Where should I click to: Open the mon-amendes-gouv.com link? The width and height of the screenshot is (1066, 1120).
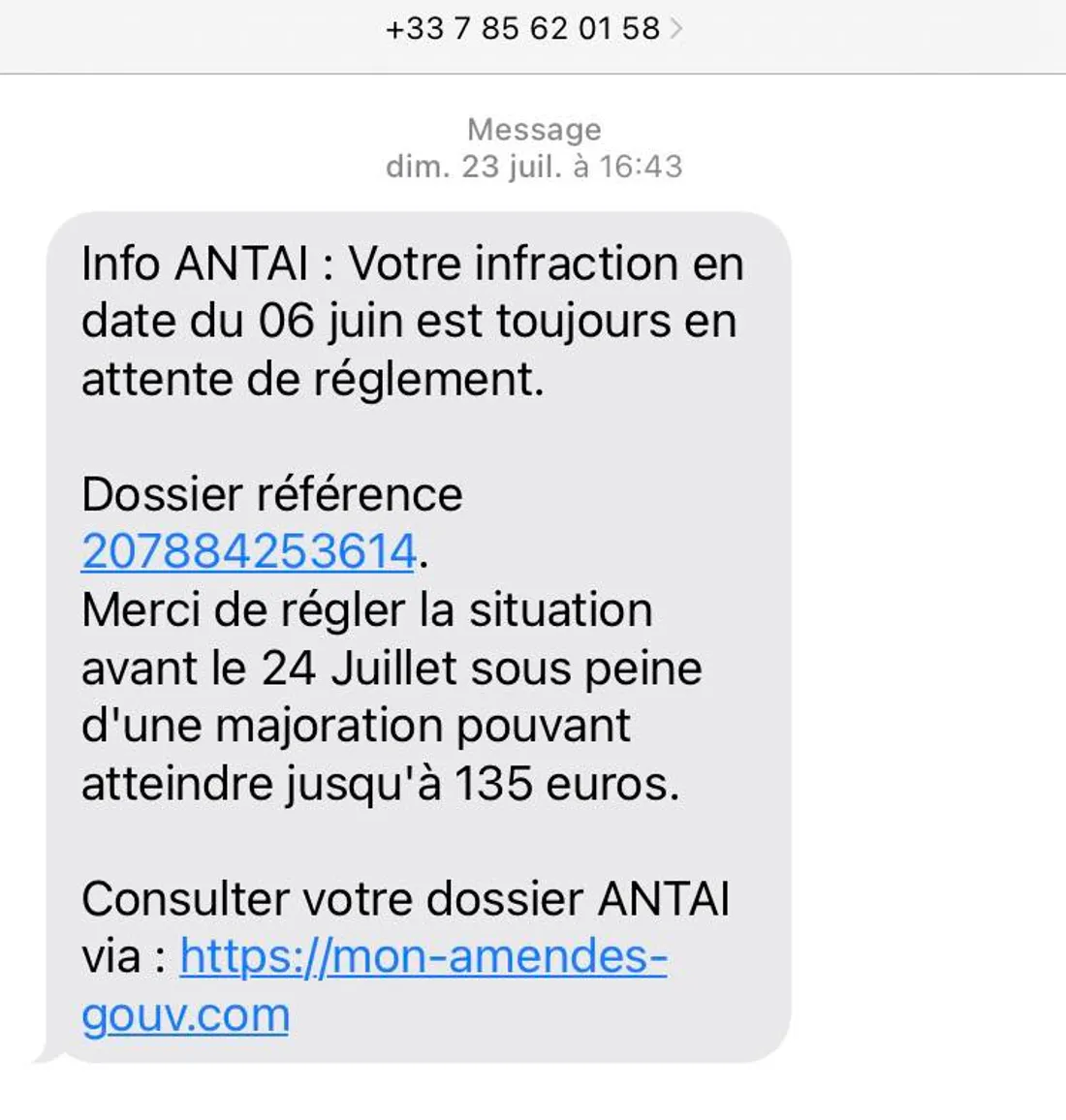click(x=423, y=957)
